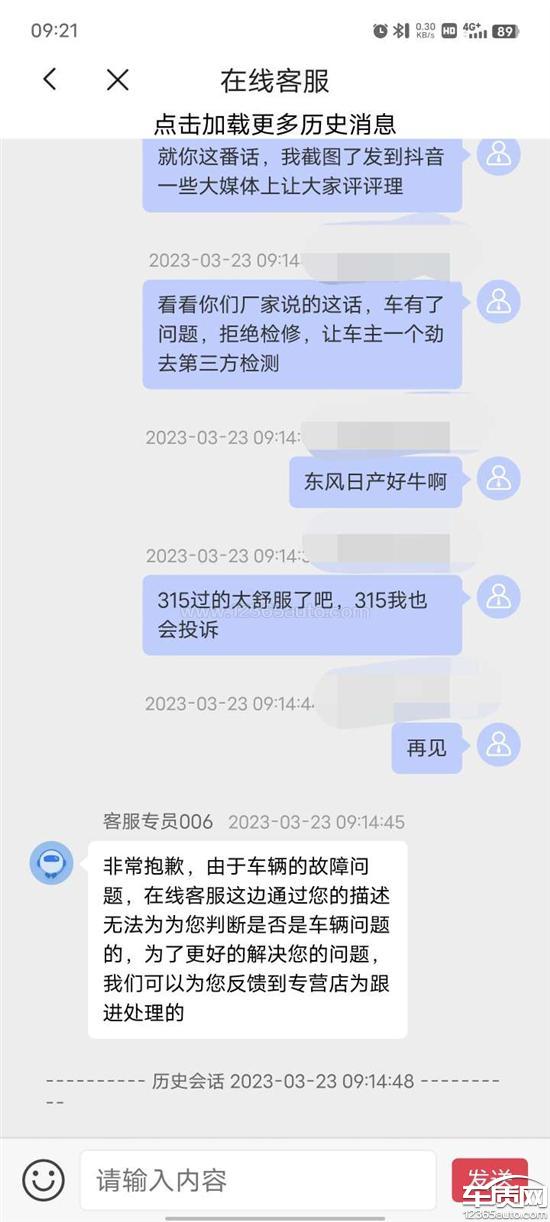Focus the message input field
550x1222 pixels.
pos(258,1180)
